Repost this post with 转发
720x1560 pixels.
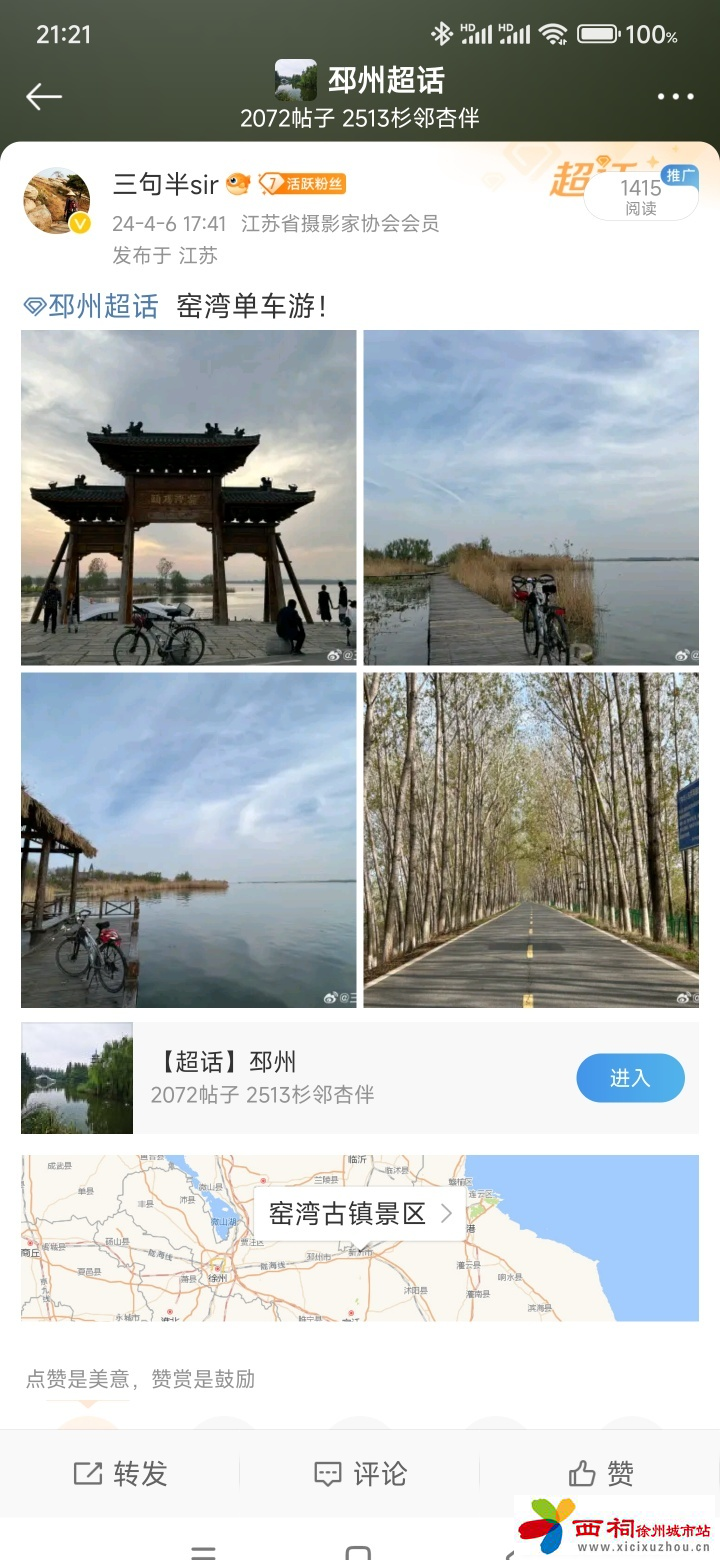click(x=120, y=1473)
